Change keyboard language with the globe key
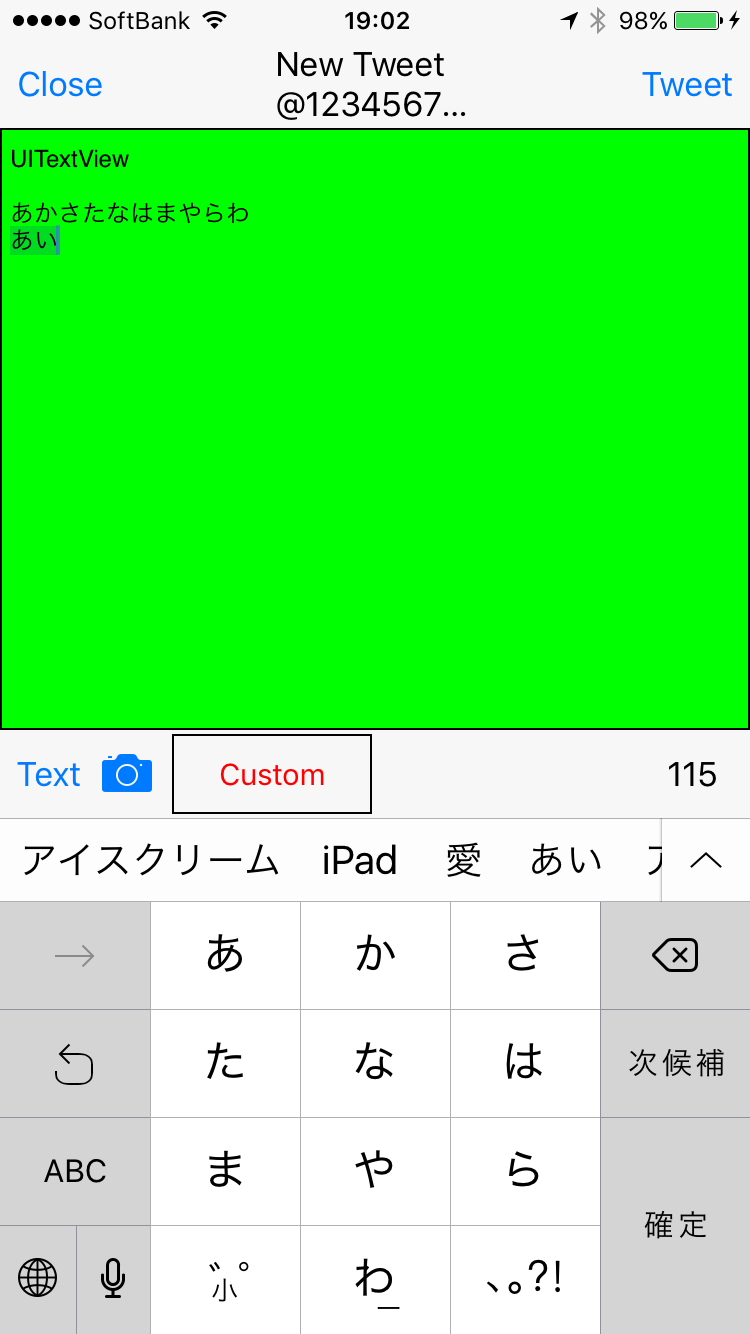Image resolution: width=750 pixels, height=1334 pixels. click(x=38, y=1278)
